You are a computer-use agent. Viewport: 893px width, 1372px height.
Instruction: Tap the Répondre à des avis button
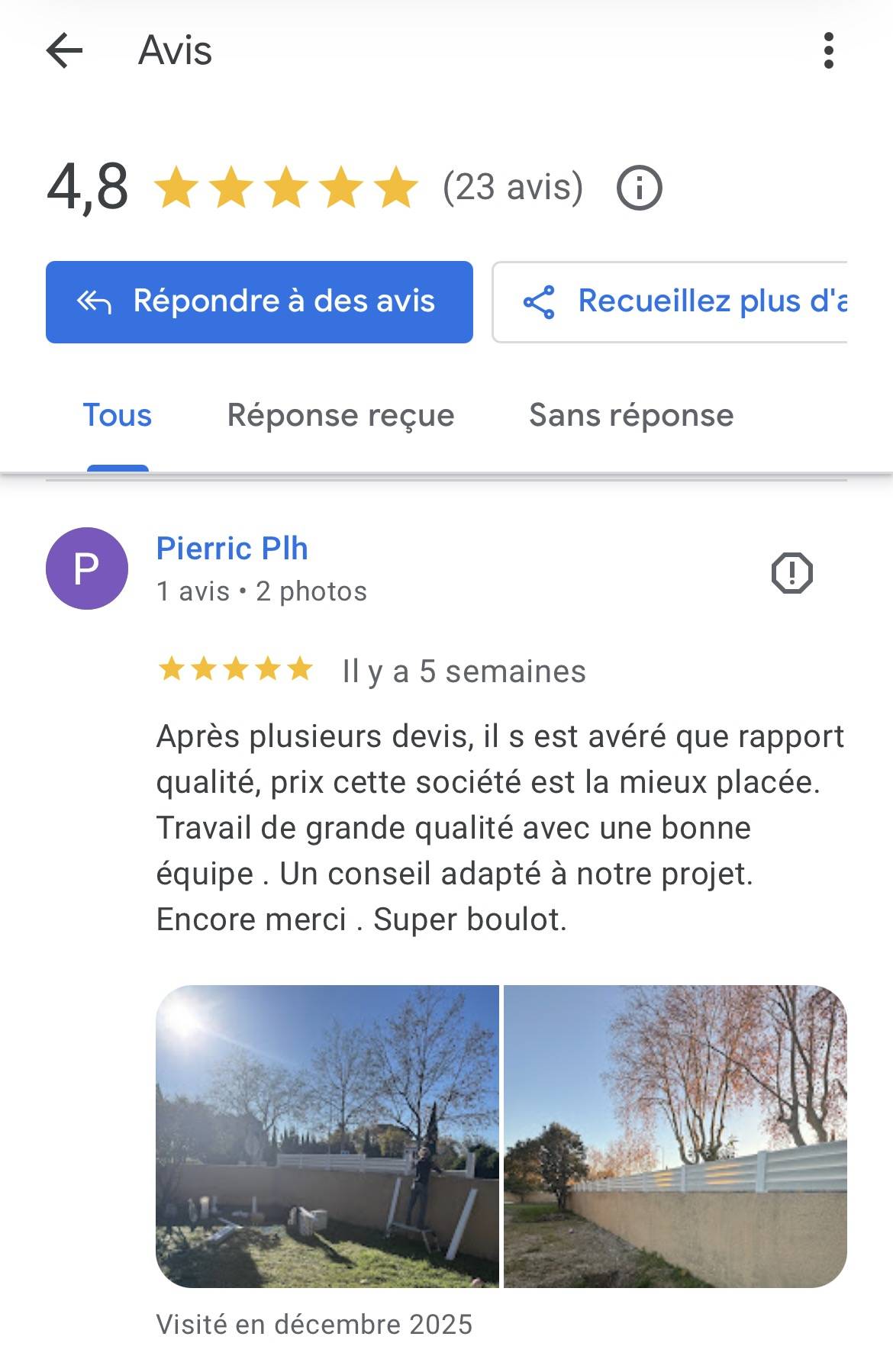260,302
